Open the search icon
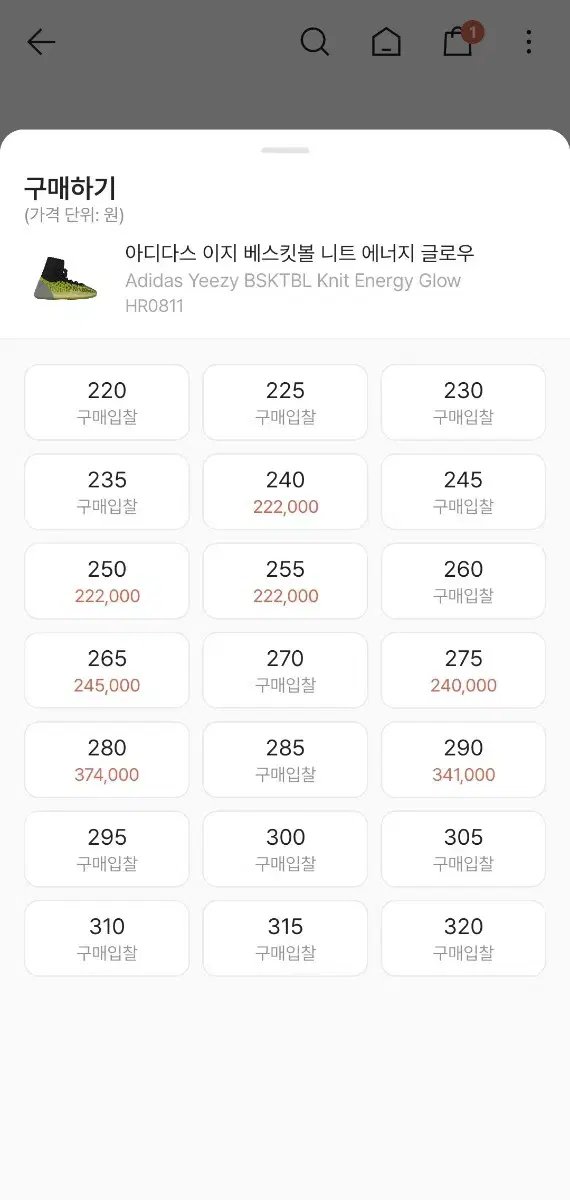This screenshot has height=1200, width=570. click(x=315, y=42)
